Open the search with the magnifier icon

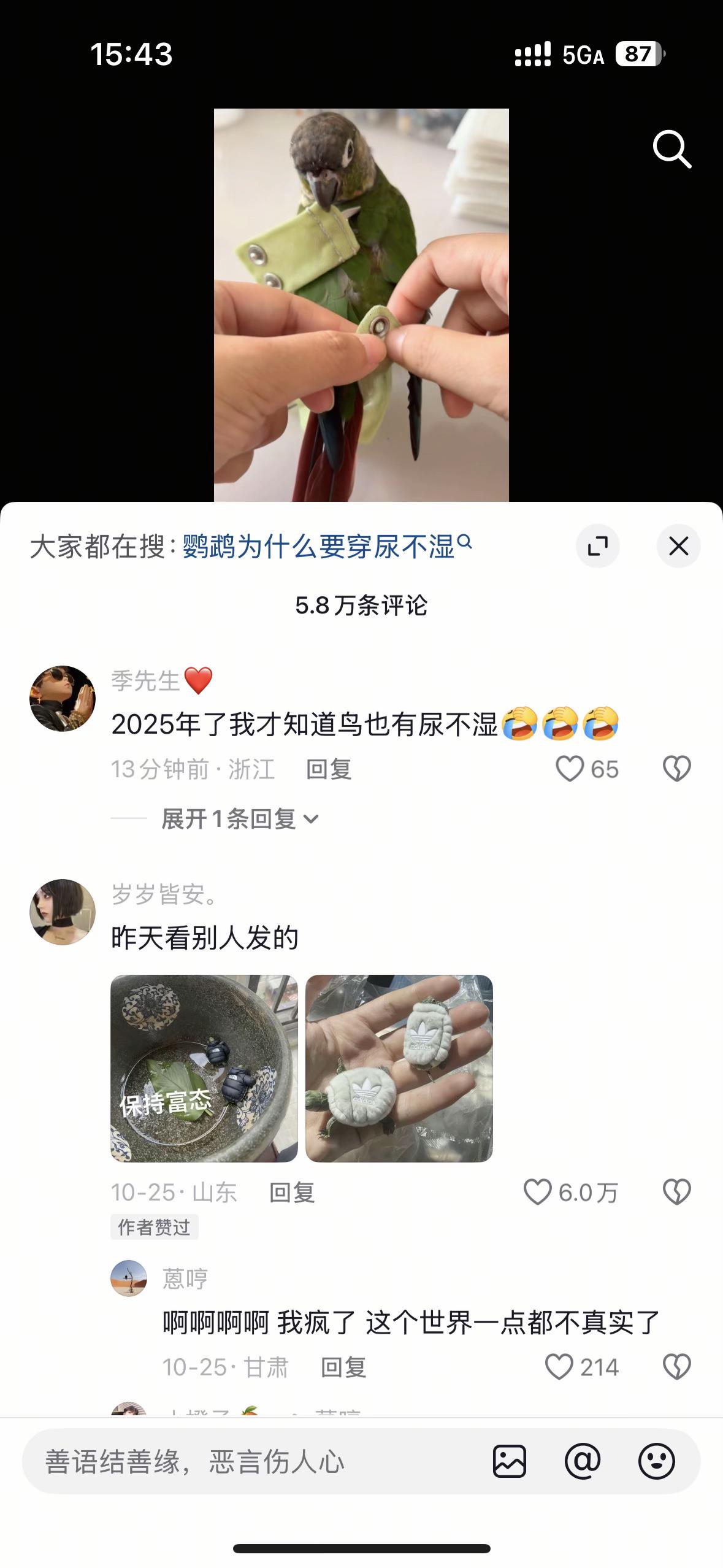(x=672, y=150)
